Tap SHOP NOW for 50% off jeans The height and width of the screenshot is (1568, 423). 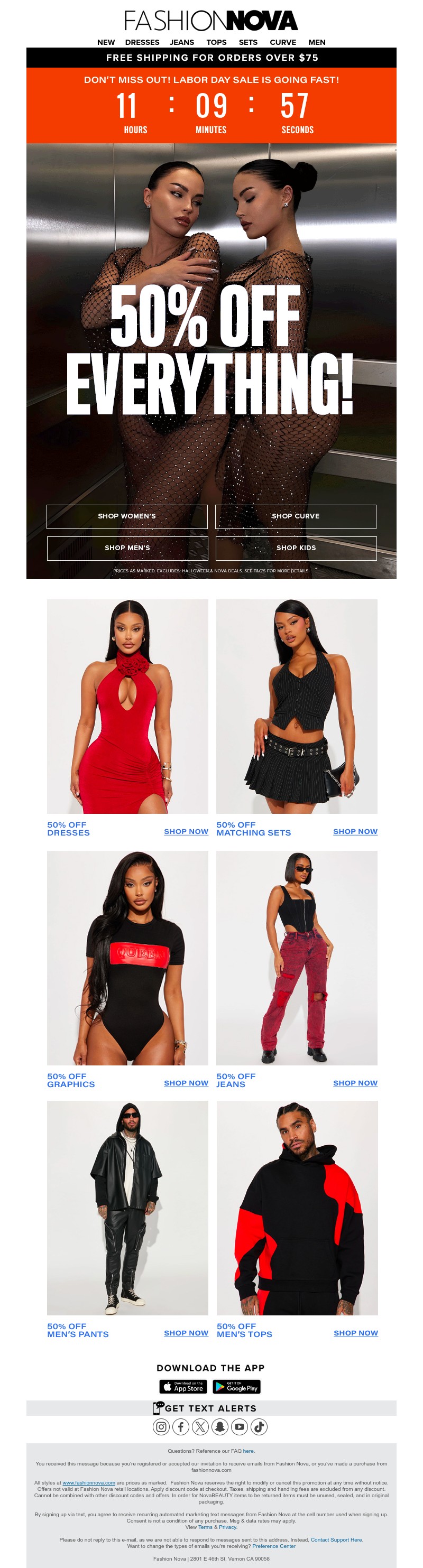pyautogui.click(x=355, y=1083)
